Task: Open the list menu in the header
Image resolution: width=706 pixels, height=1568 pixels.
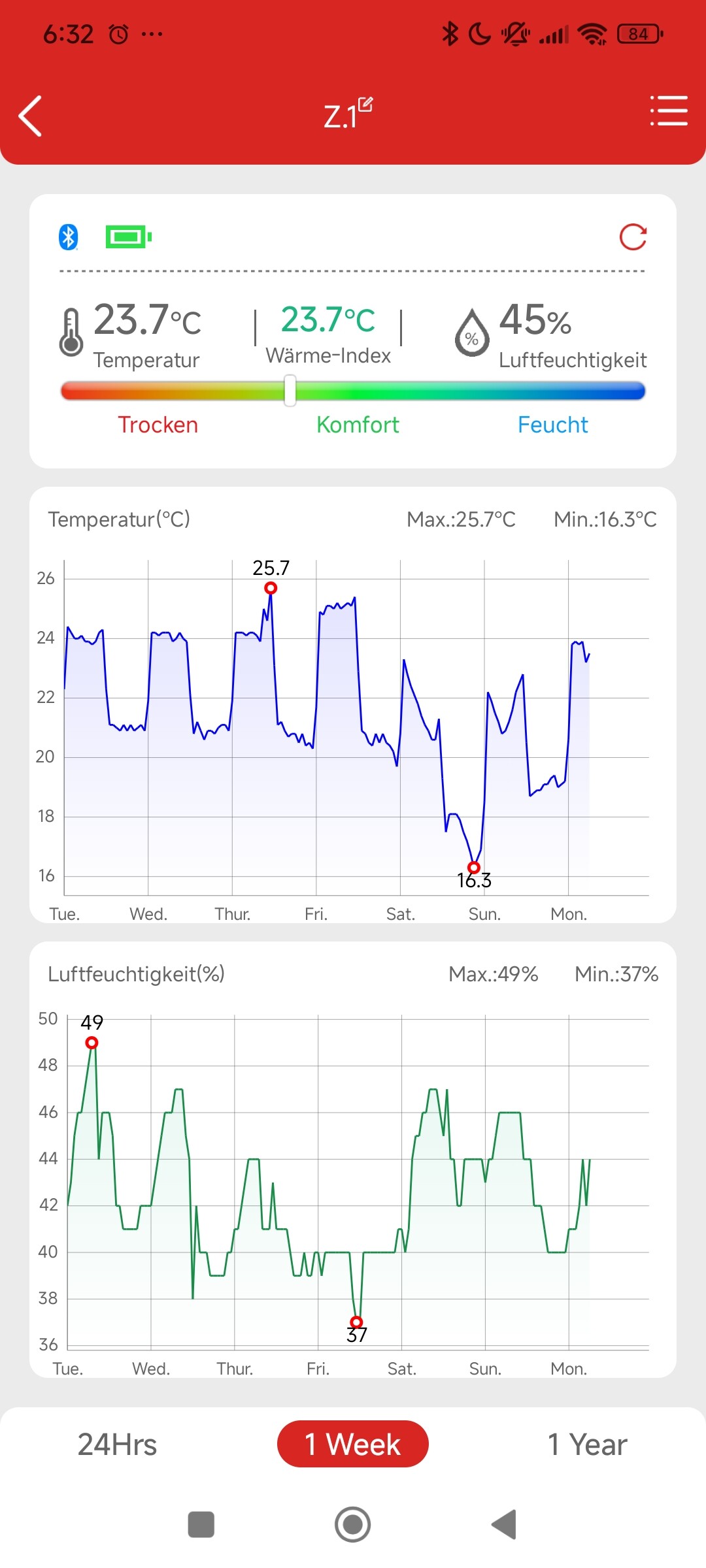Action: (668, 111)
